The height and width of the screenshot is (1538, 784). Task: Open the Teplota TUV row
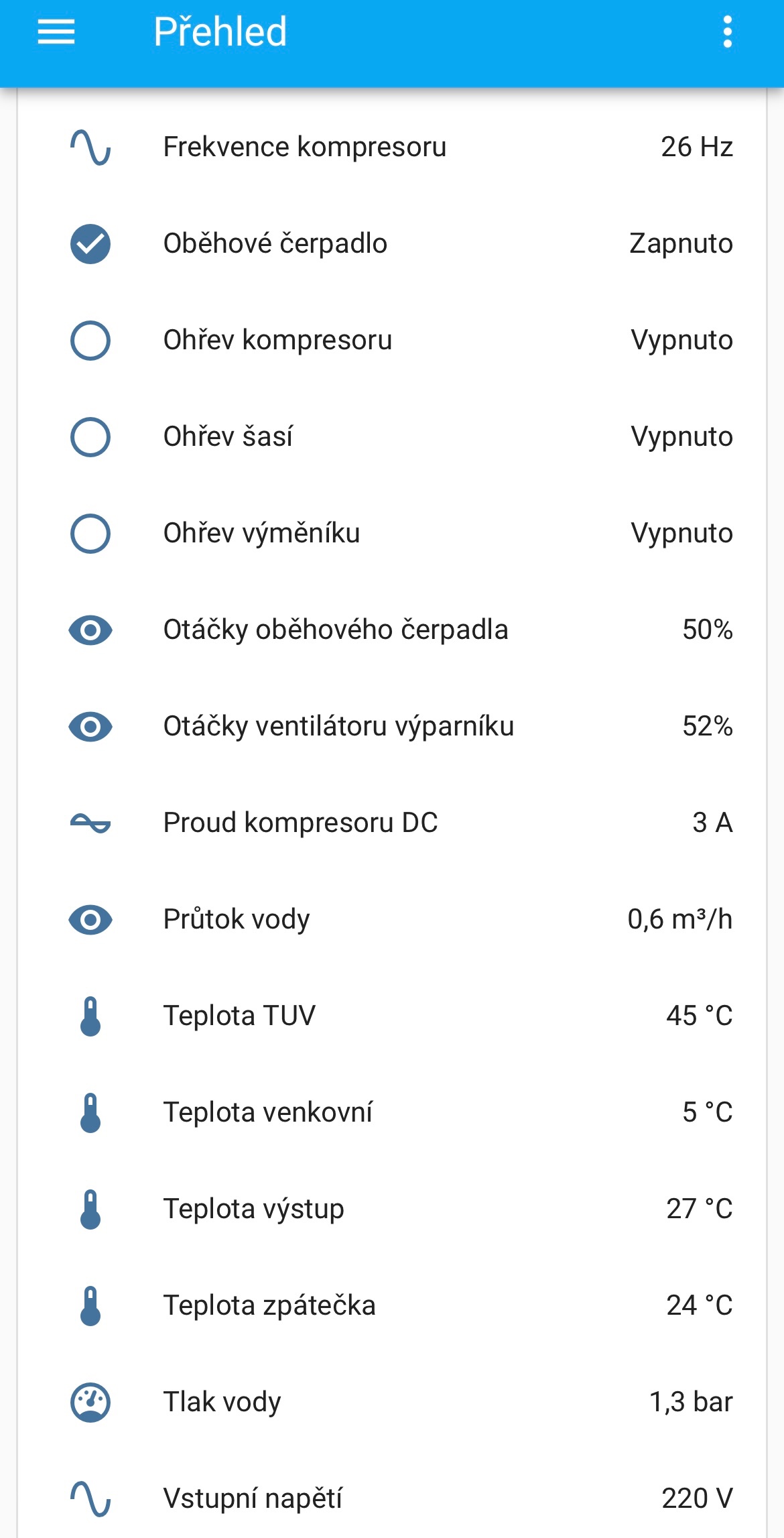[239, 1016]
